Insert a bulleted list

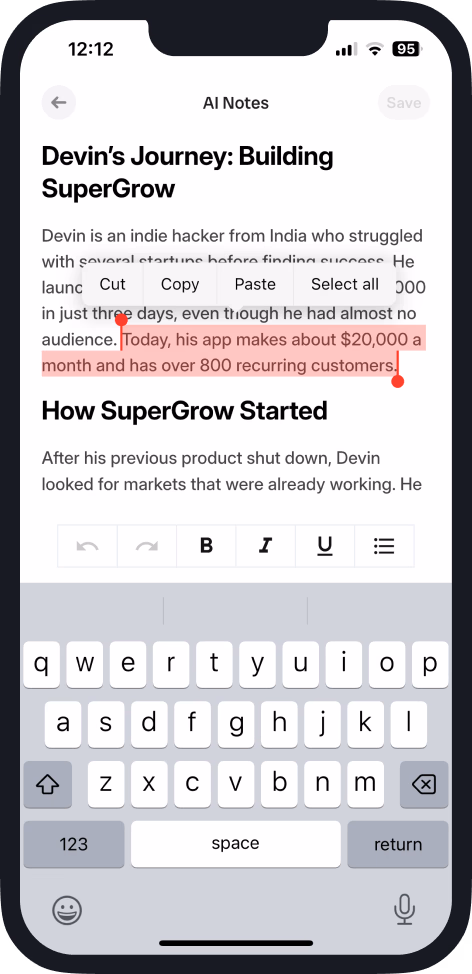point(384,546)
